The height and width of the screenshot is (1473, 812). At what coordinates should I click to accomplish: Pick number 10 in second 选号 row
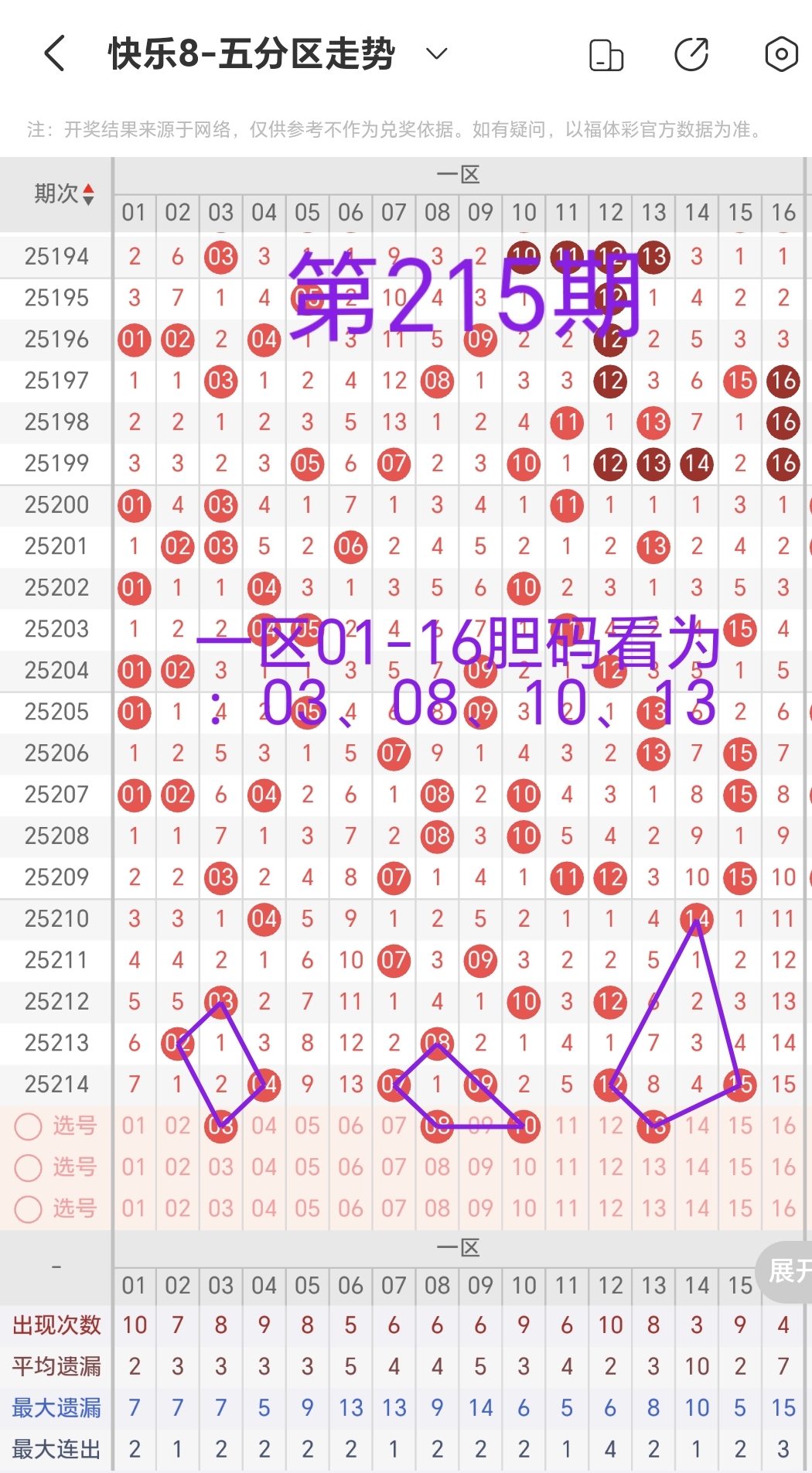(524, 1168)
